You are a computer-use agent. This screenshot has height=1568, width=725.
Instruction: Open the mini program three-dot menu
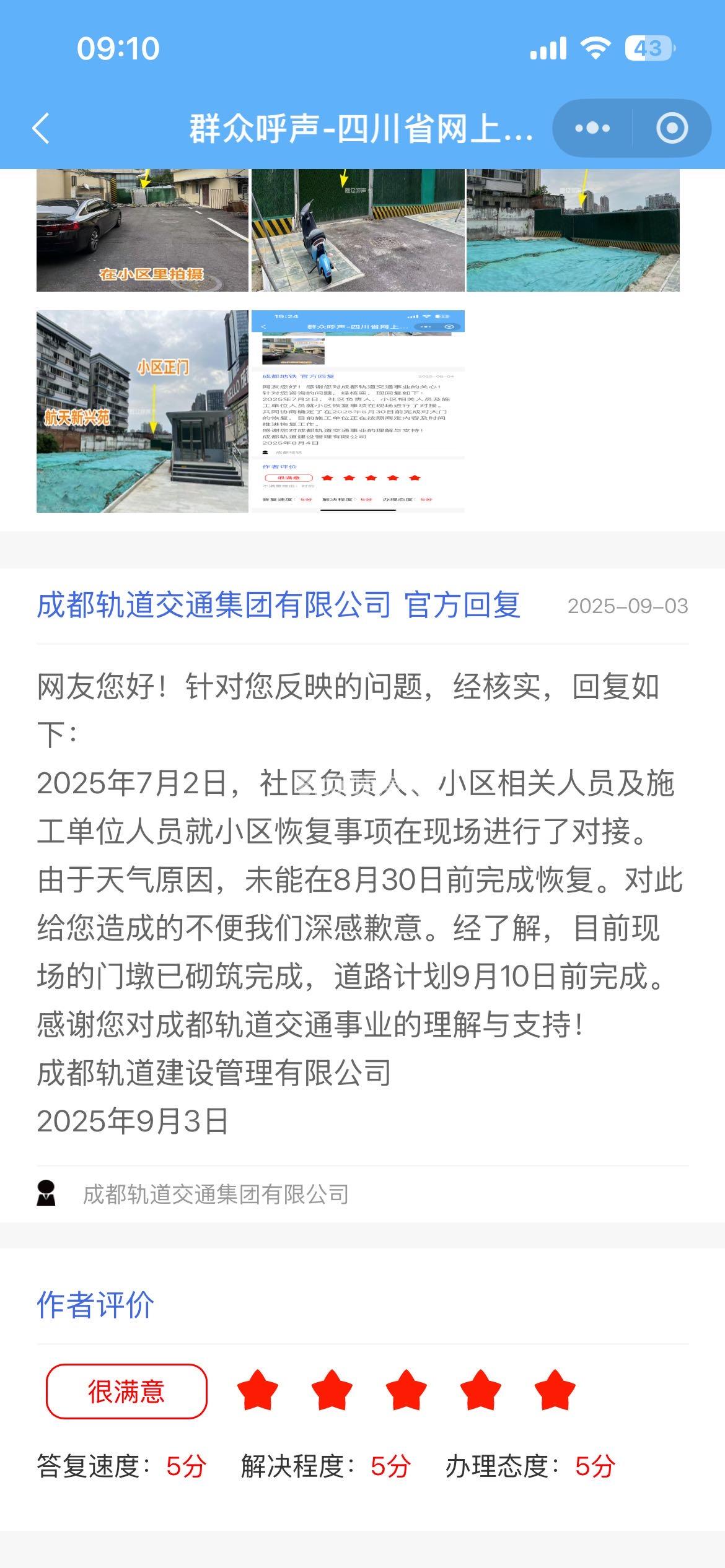(x=592, y=128)
